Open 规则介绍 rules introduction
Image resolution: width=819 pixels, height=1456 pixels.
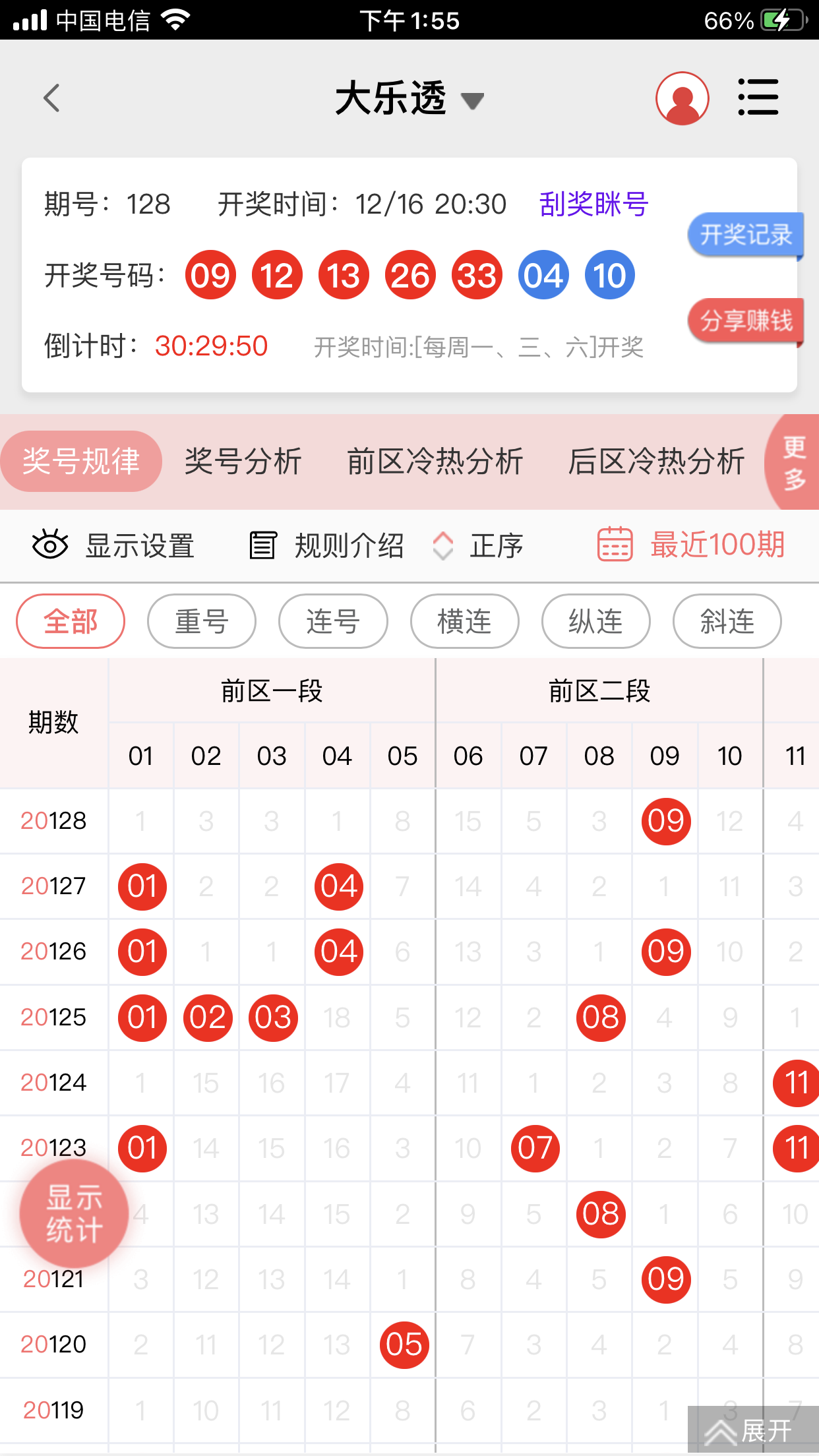point(326,545)
